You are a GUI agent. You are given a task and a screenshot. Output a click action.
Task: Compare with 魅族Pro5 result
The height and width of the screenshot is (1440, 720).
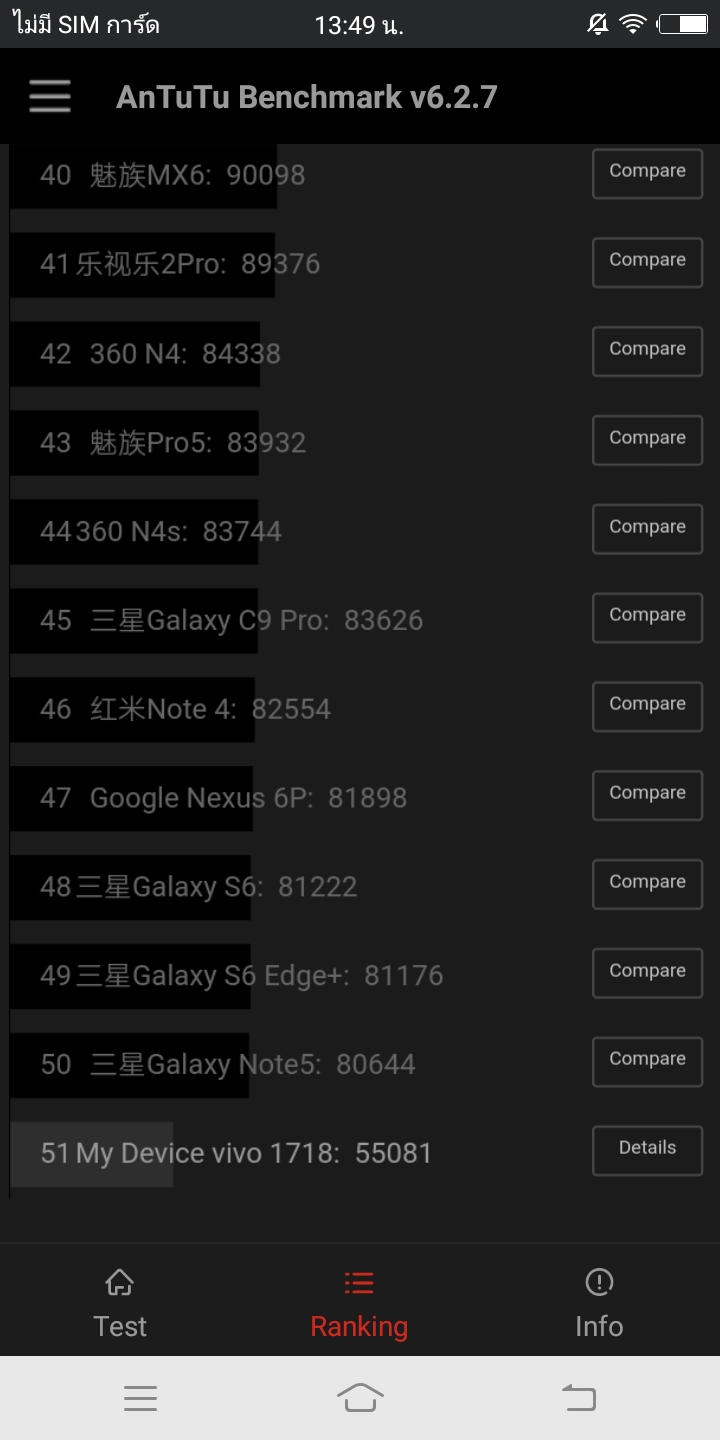point(647,441)
